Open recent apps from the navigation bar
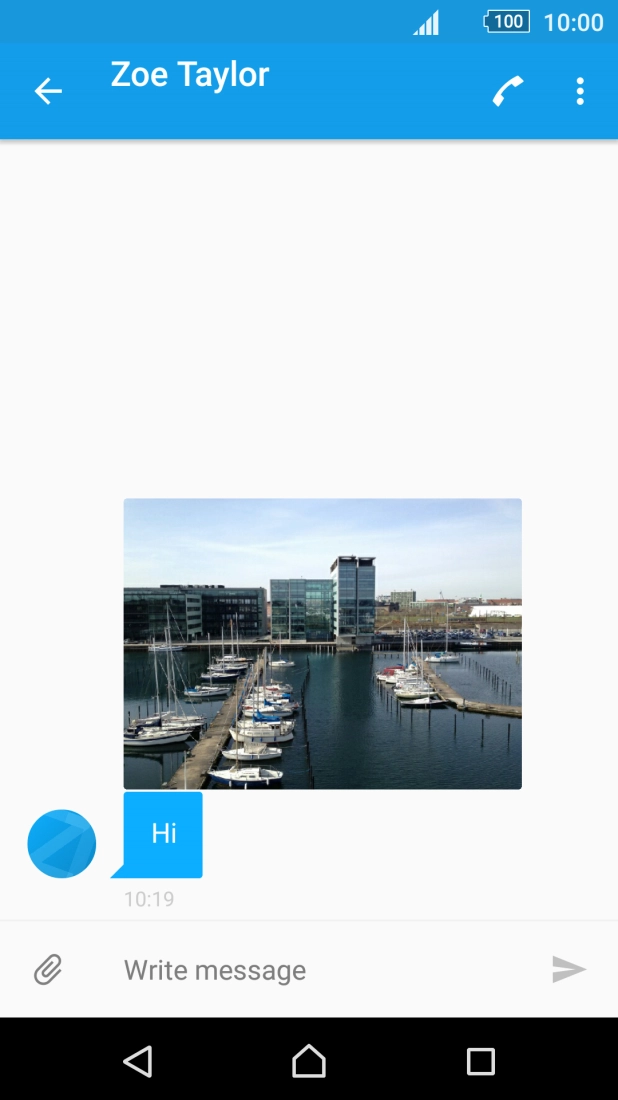The image size is (618, 1100). [481, 1061]
